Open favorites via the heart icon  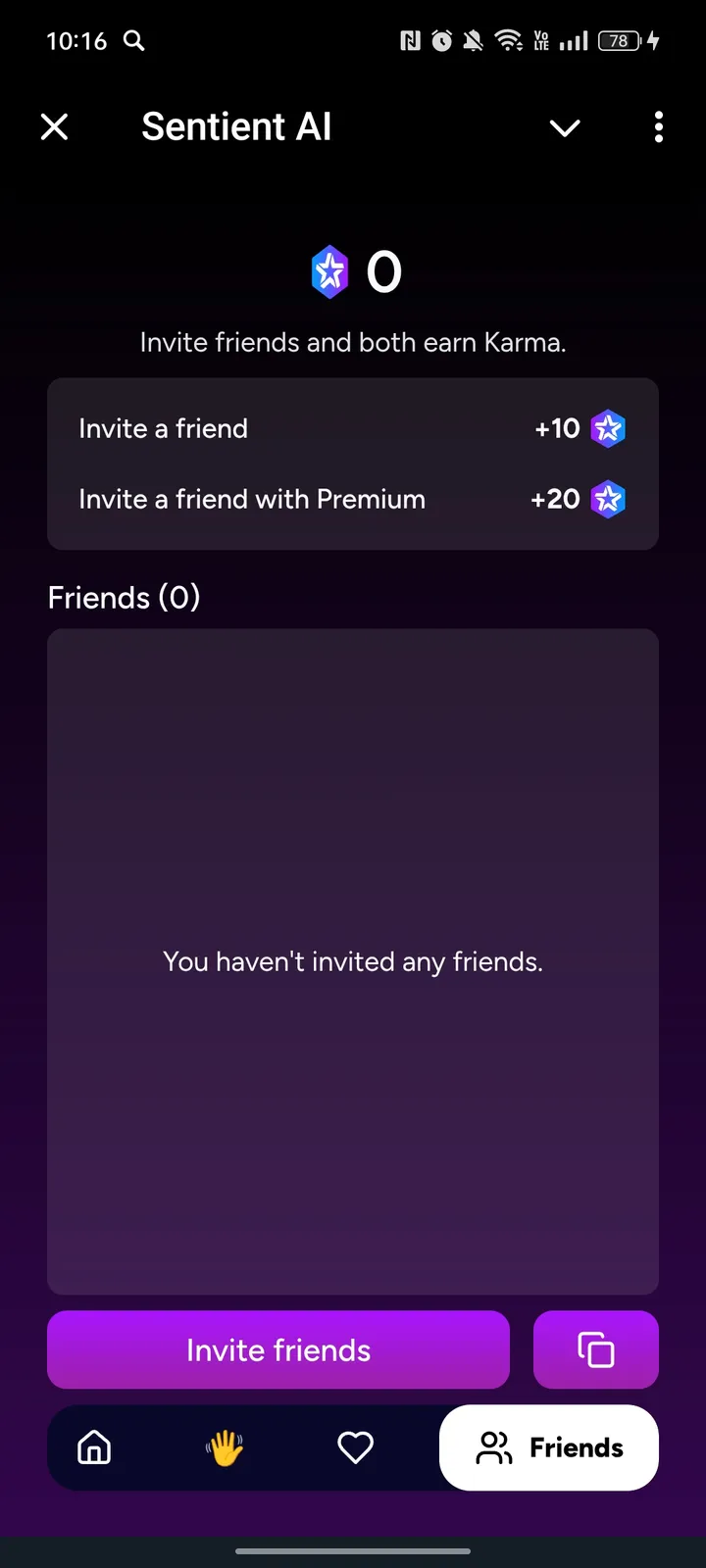click(x=355, y=1447)
